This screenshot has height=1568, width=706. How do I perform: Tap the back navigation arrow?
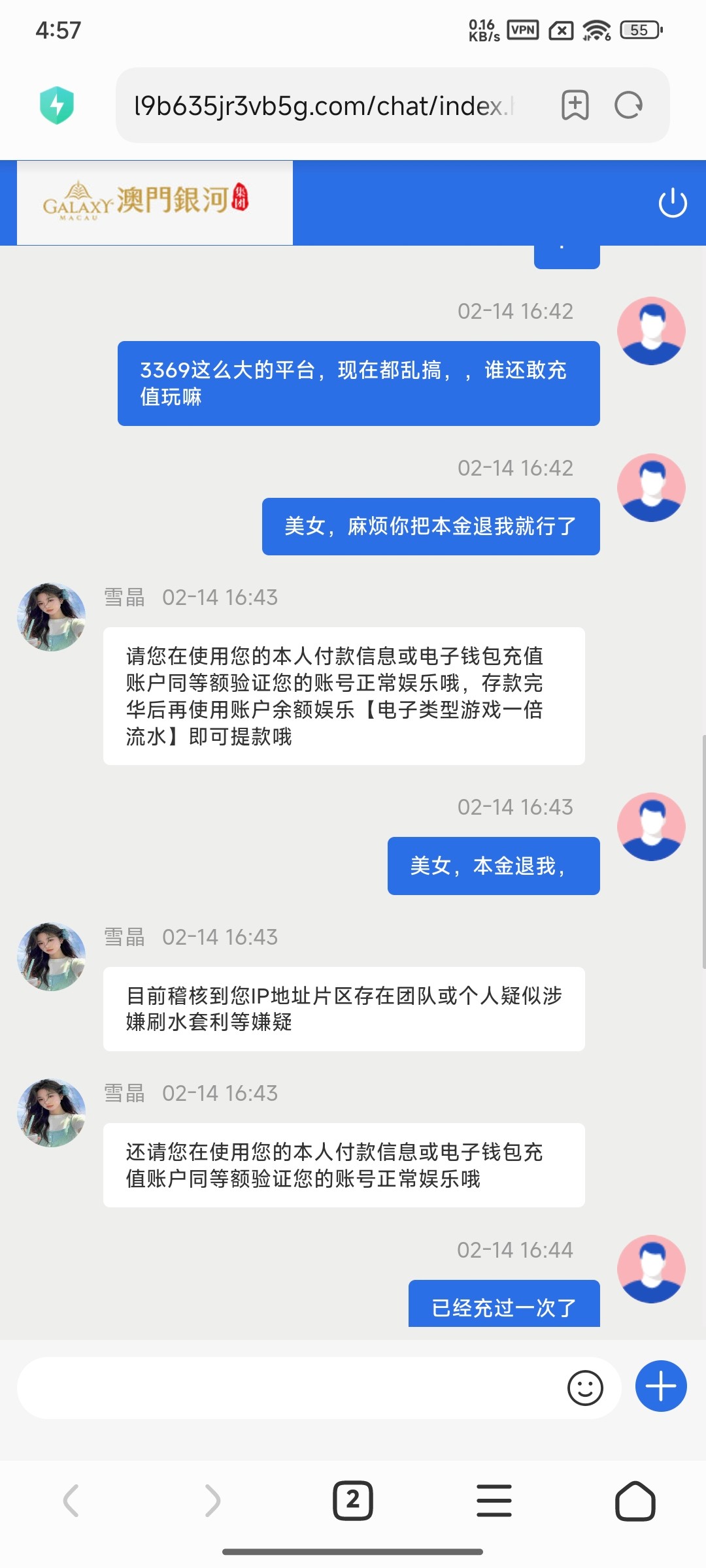(x=71, y=1500)
